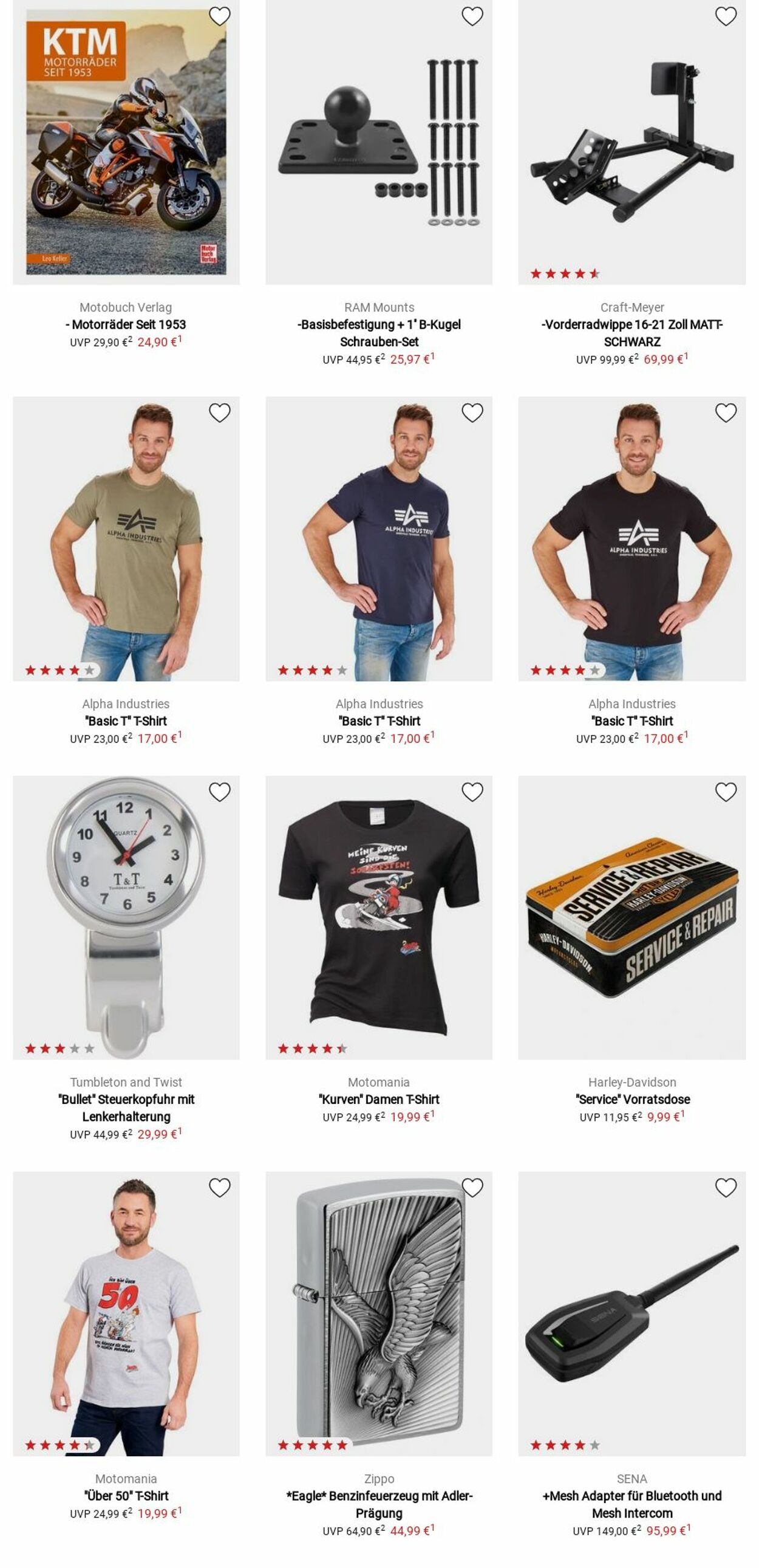The width and height of the screenshot is (759, 1568).
Task: Like the Harley-Davidson Service Vorratsdose
Action: (x=725, y=792)
